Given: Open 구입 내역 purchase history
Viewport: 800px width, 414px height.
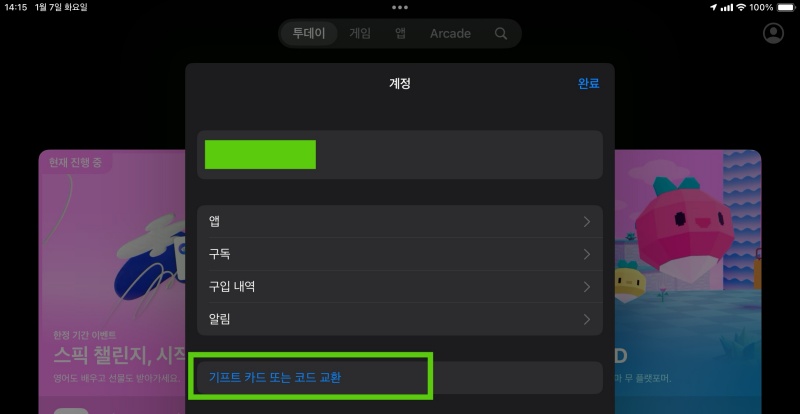Looking at the screenshot, I should click(400, 286).
